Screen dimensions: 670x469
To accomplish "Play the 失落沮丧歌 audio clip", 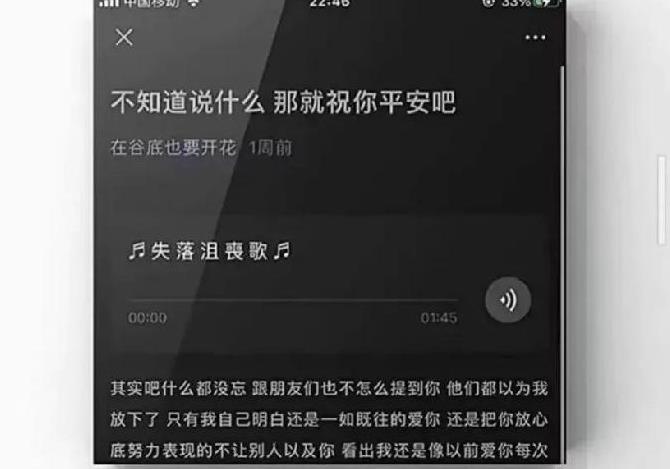I will pos(508,300).
